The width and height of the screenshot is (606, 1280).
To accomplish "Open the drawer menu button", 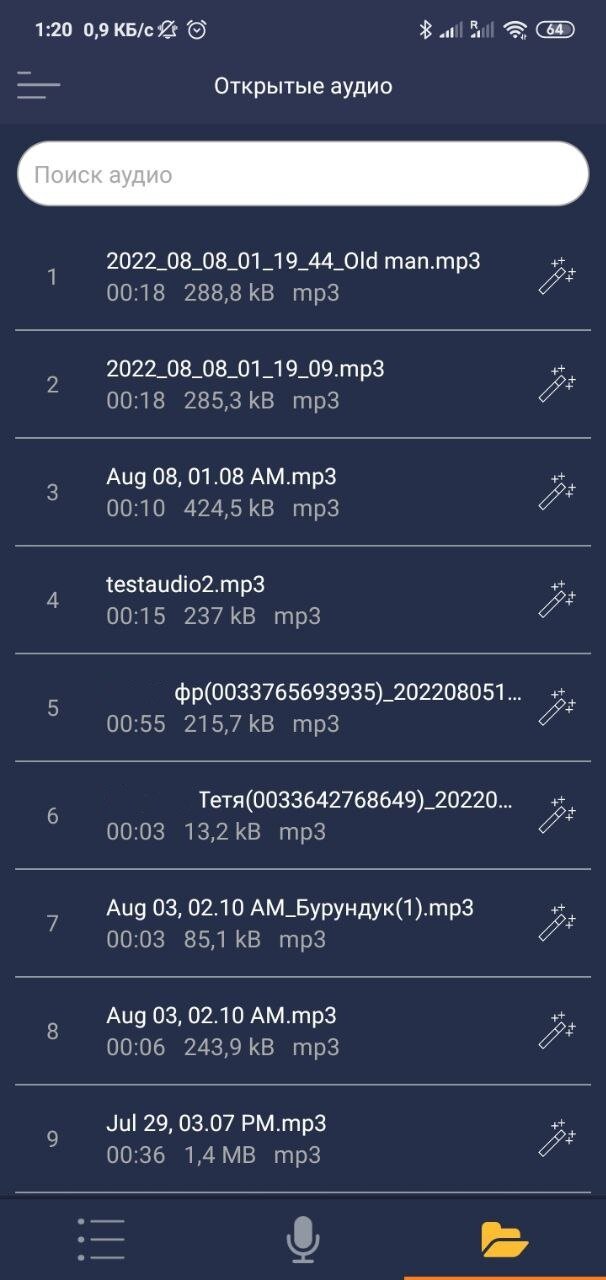I will click(x=38, y=85).
